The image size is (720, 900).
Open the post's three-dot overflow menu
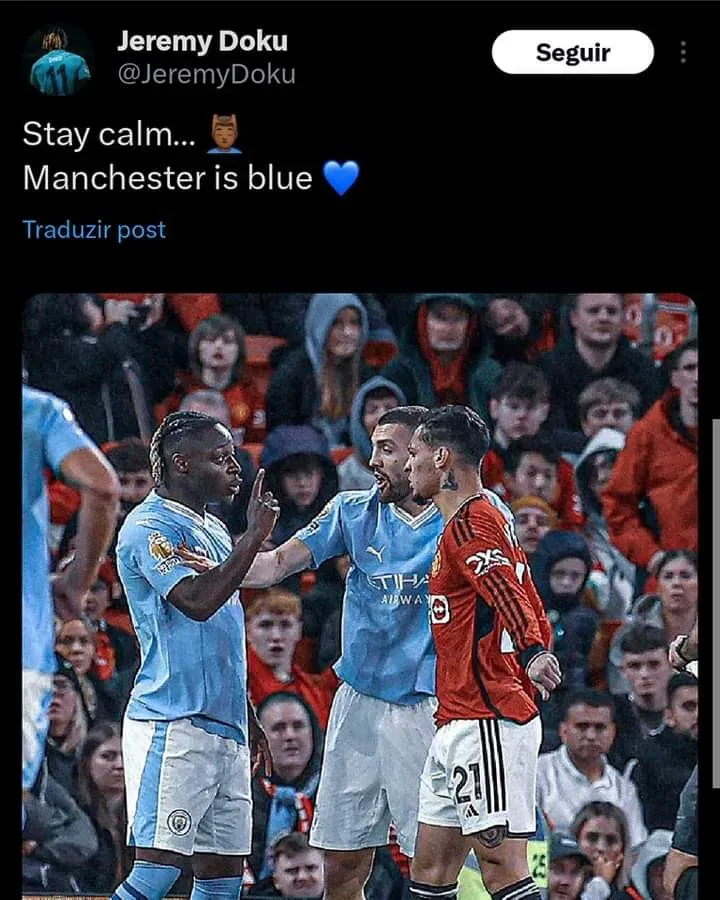point(683,52)
